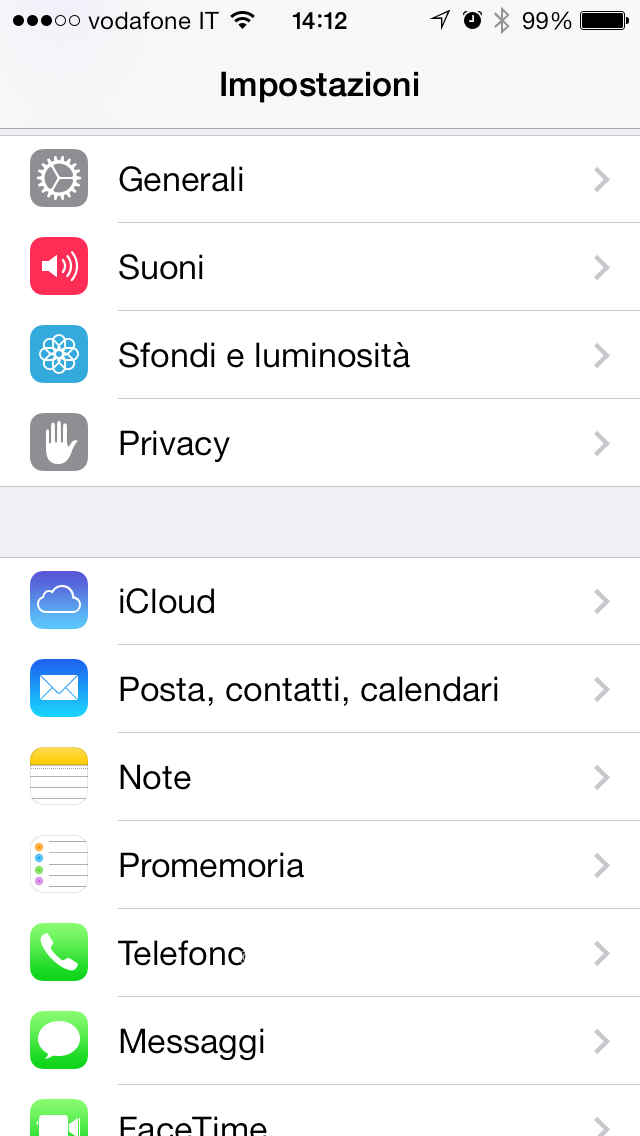Tap Posta, contatti, calendari
This screenshot has height=1136, width=640.
pyautogui.click(x=320, y=689)
